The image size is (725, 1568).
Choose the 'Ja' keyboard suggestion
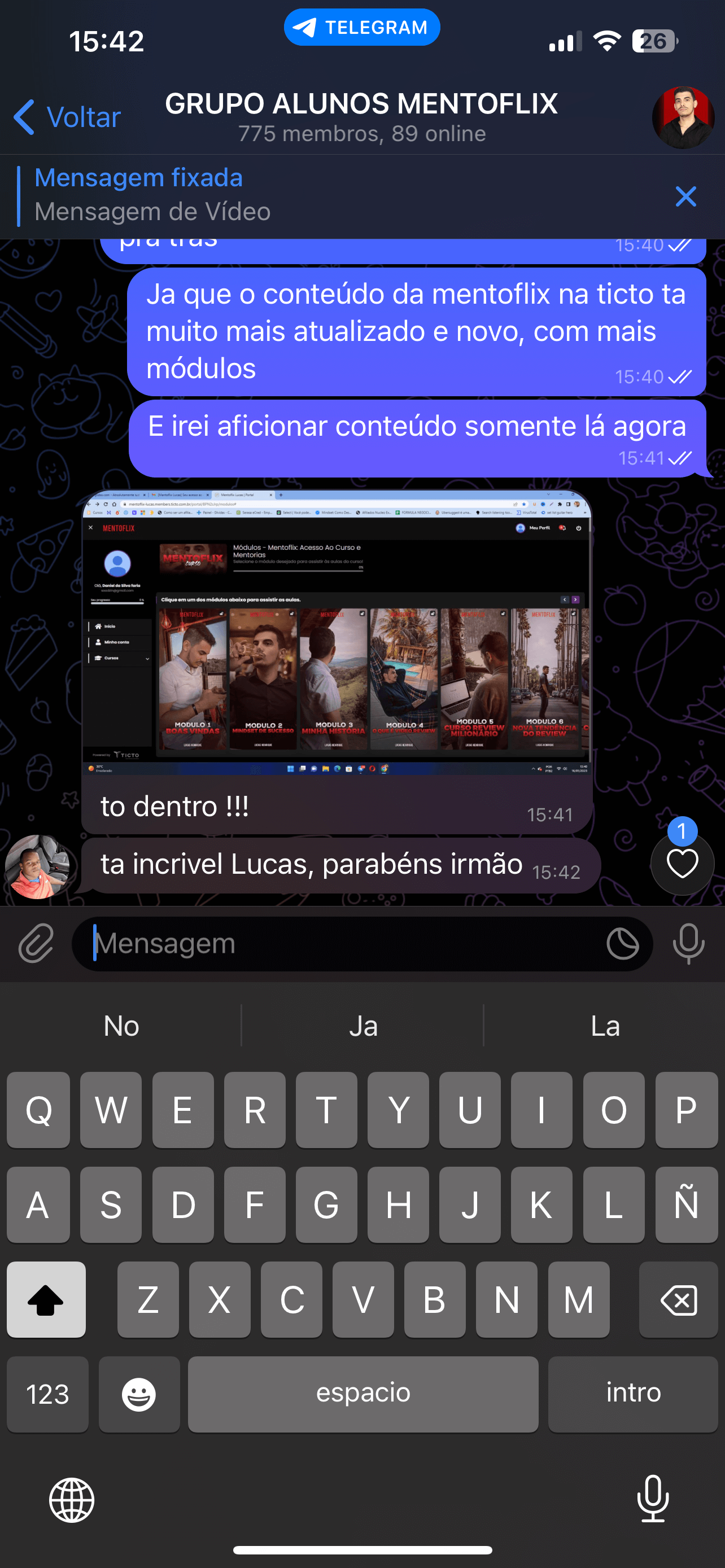point(363,1026)
